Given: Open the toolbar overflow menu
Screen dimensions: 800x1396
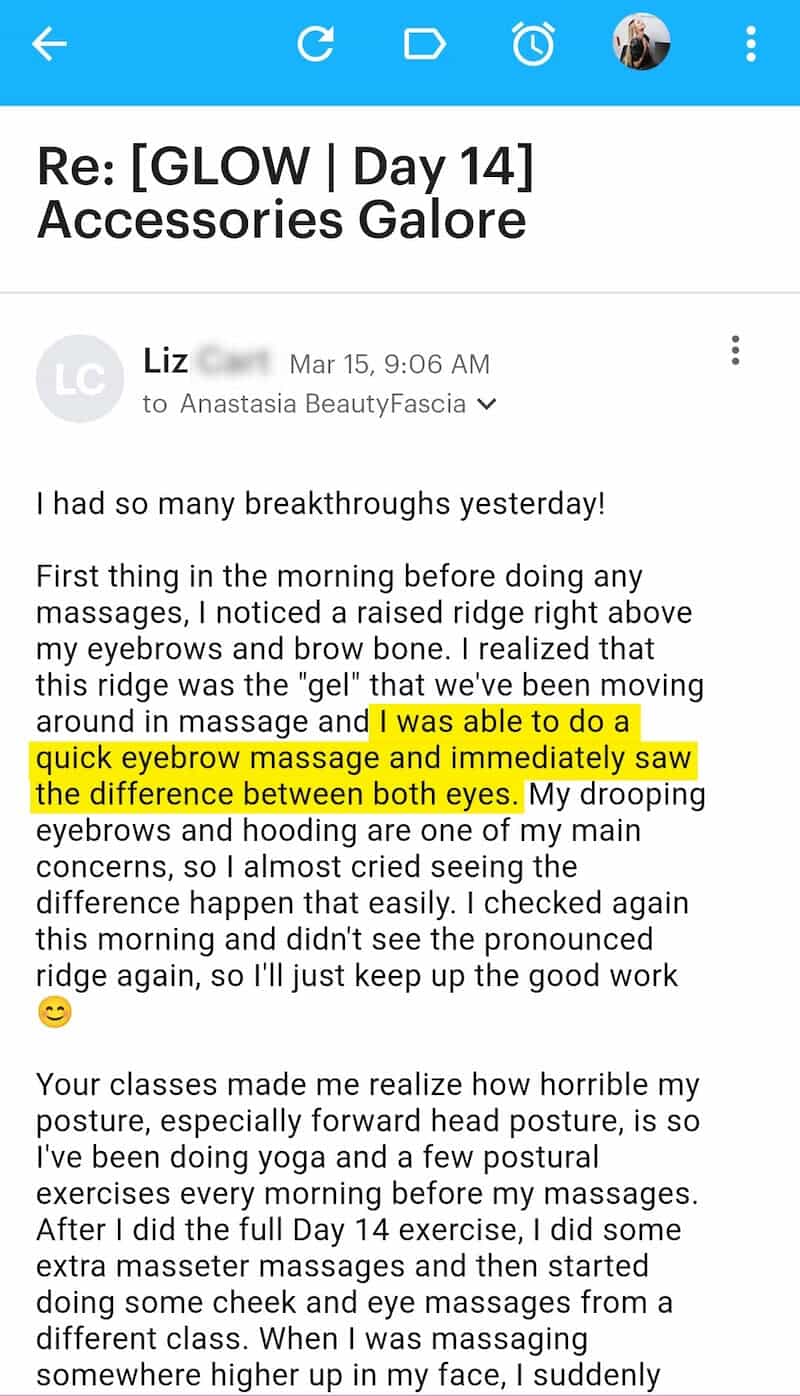Looking at the screenshot, I should (x=751, y=44).
